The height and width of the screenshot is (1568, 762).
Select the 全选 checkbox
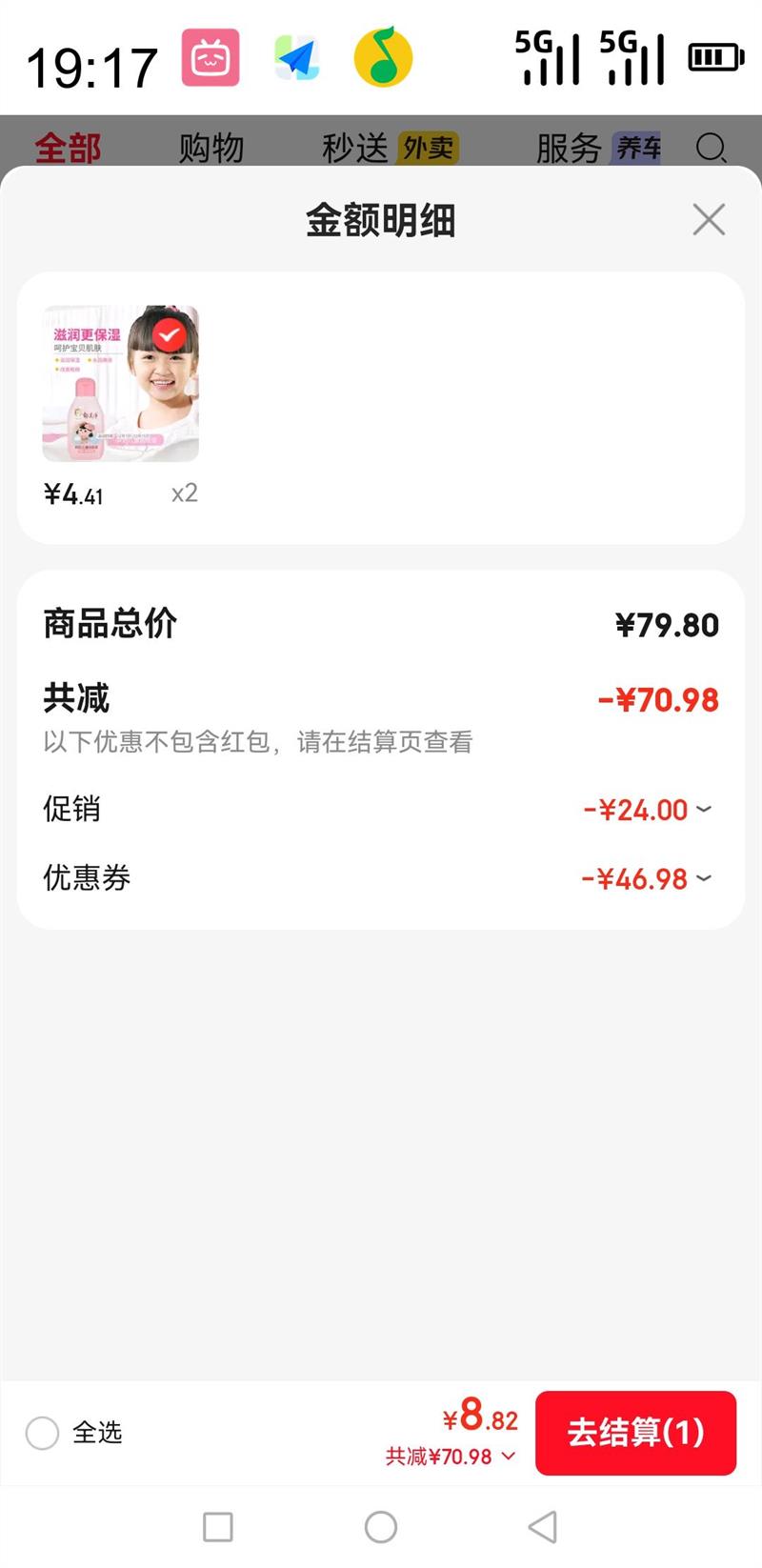tap(43, 1433)
